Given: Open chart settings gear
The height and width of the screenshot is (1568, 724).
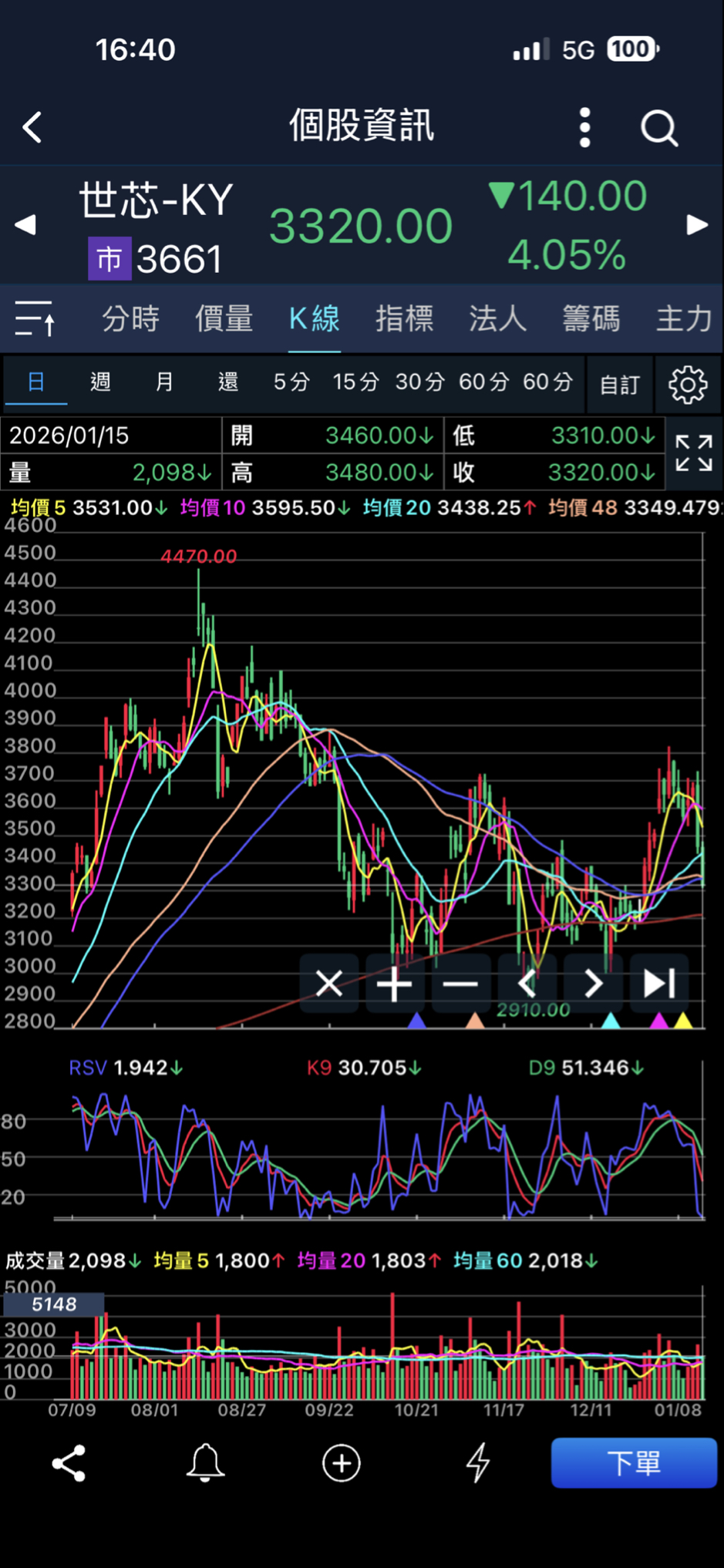Looking at the screenshot, I should coord(687,383).
